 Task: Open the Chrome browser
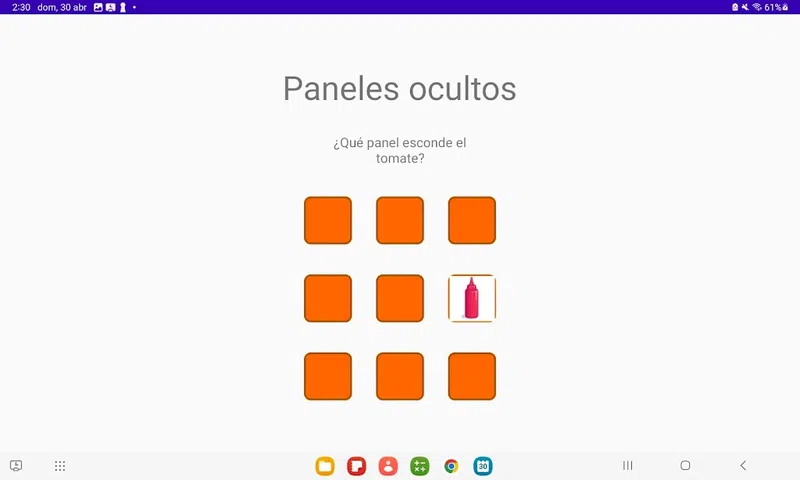(452, 466)
